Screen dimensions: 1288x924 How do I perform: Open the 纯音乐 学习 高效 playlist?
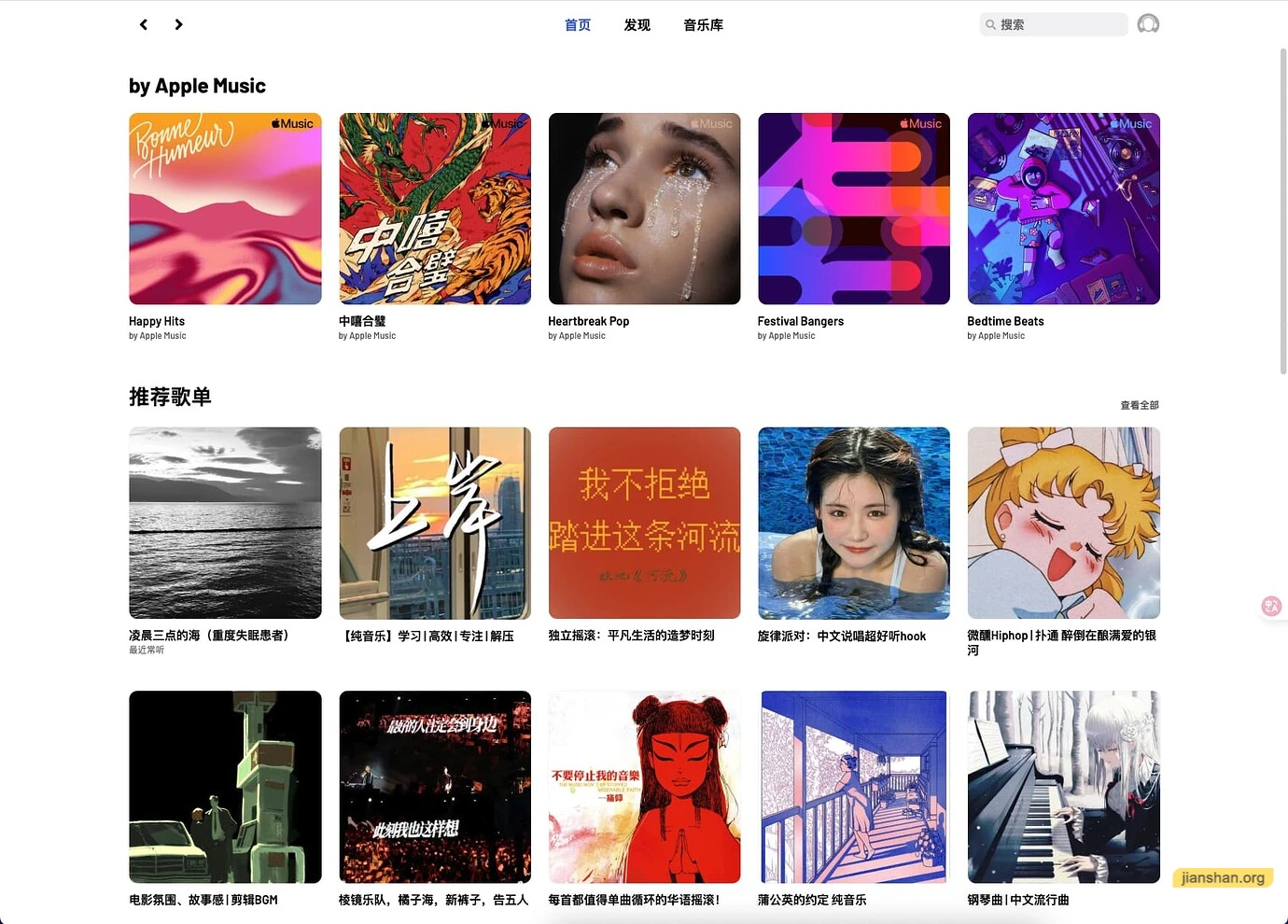[x=435, y=523]
